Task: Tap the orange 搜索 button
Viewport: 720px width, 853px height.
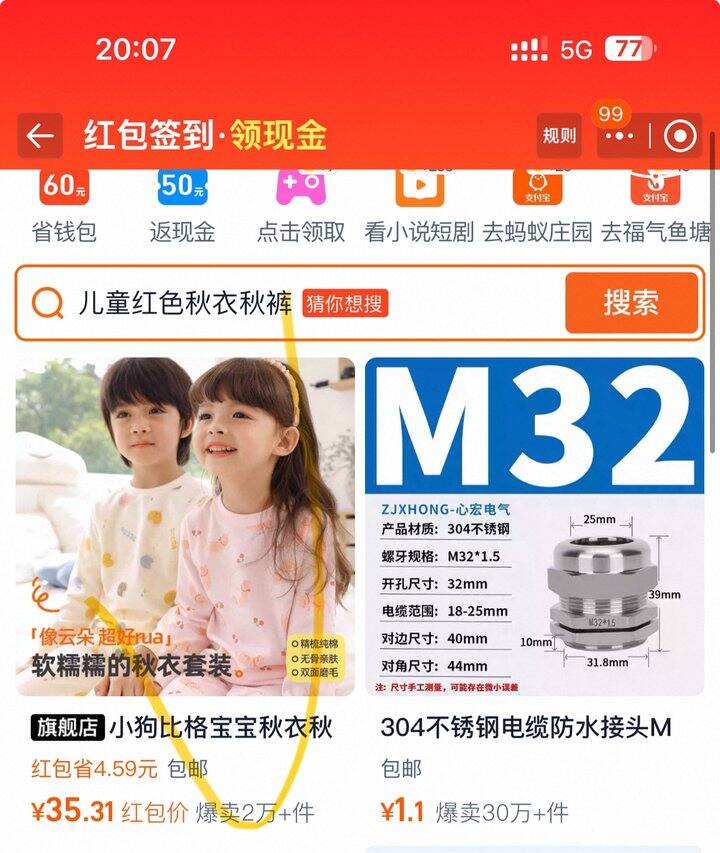Action: click(x=631, y=303)
